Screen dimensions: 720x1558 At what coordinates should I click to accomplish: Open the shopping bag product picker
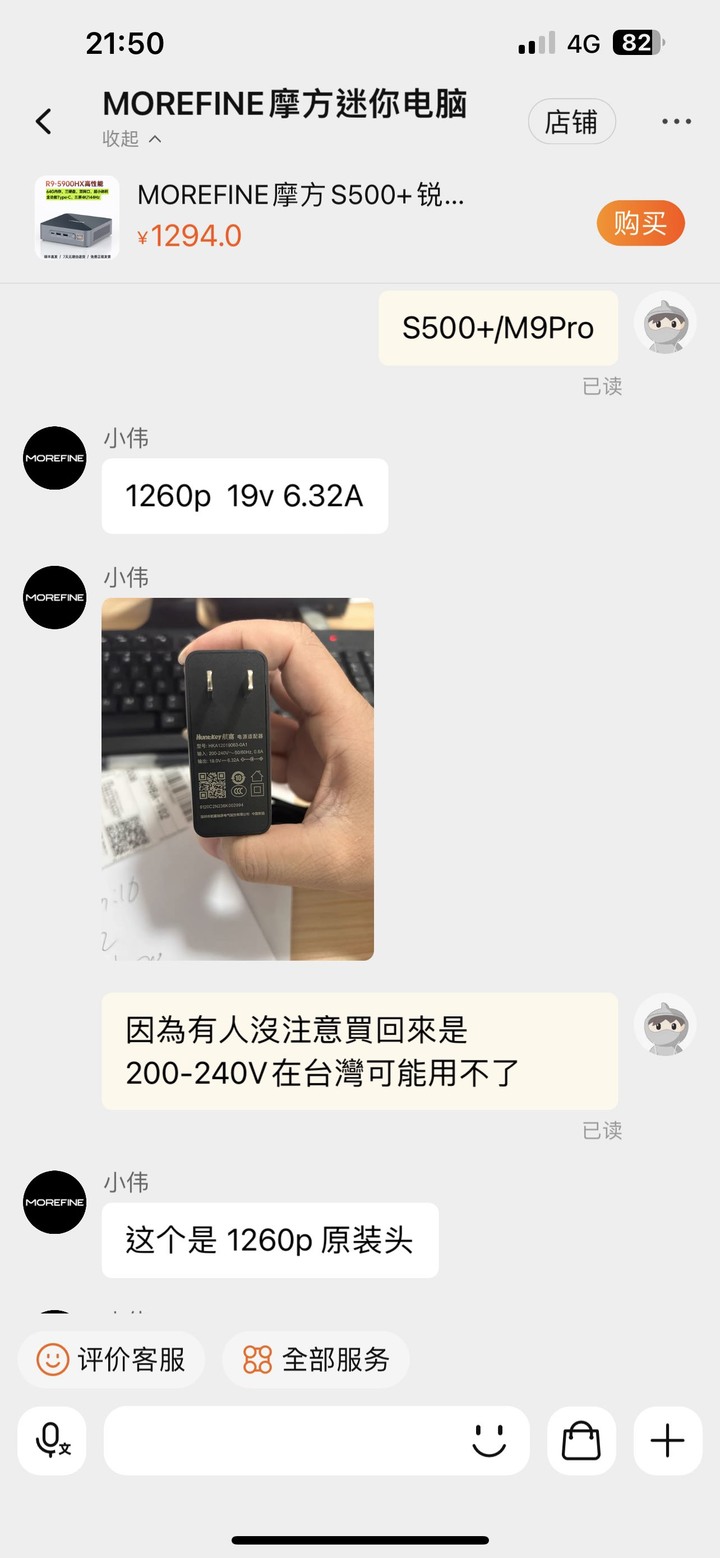click(x=581, y=1440)
